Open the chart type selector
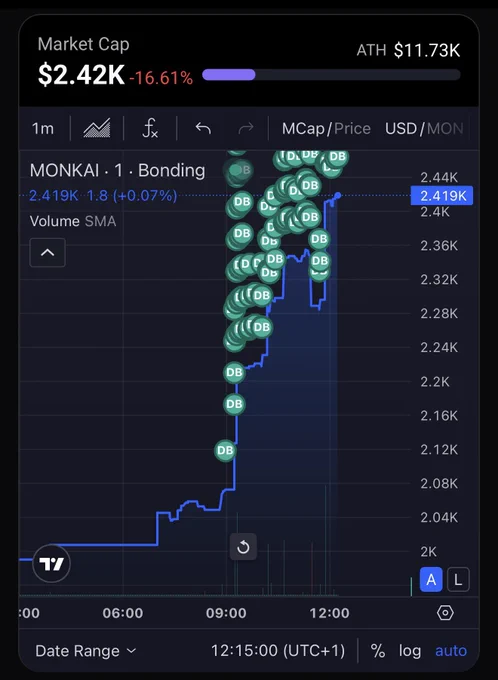This screenshot has width=498, height=680. pos(97,128)
